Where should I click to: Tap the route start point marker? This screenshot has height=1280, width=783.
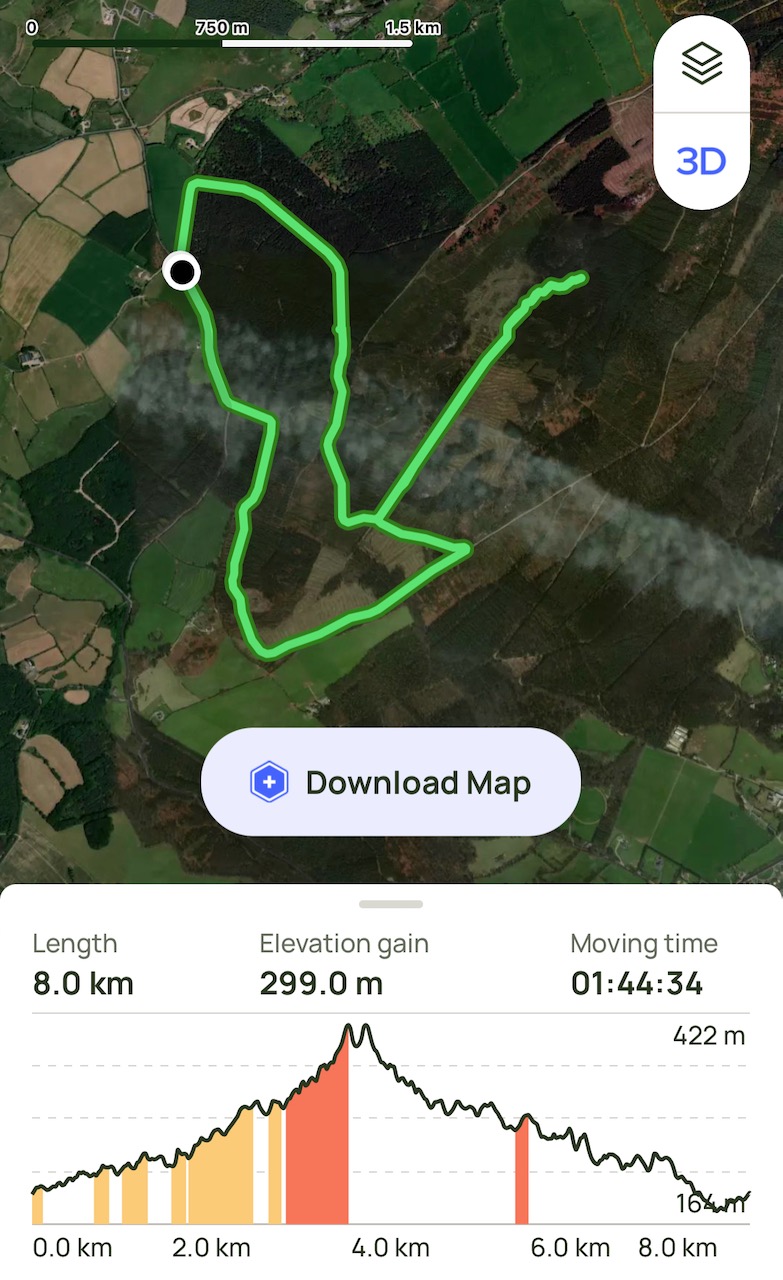tap(181, 271)
